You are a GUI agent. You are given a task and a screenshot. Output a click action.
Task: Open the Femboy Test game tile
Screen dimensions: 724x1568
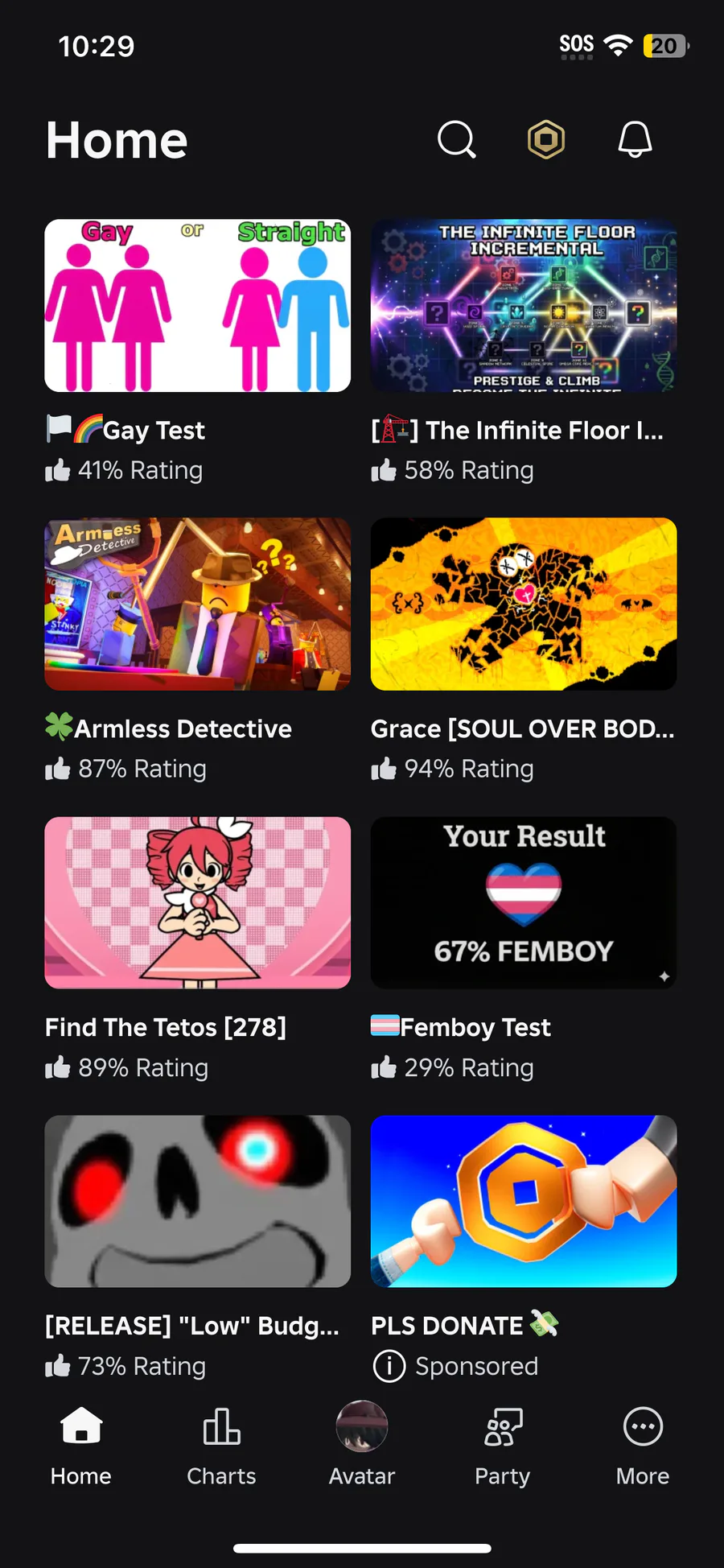[x=523, y=903]
